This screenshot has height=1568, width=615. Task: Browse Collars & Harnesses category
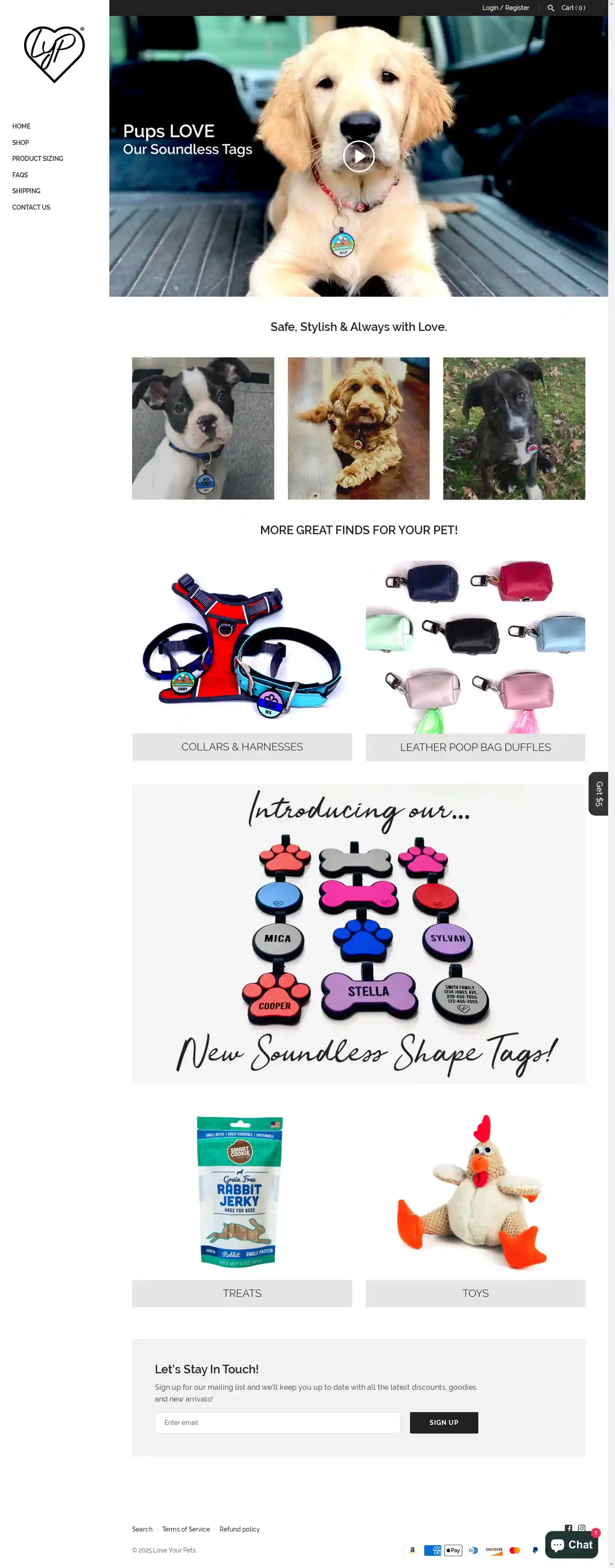coord(241,747)
